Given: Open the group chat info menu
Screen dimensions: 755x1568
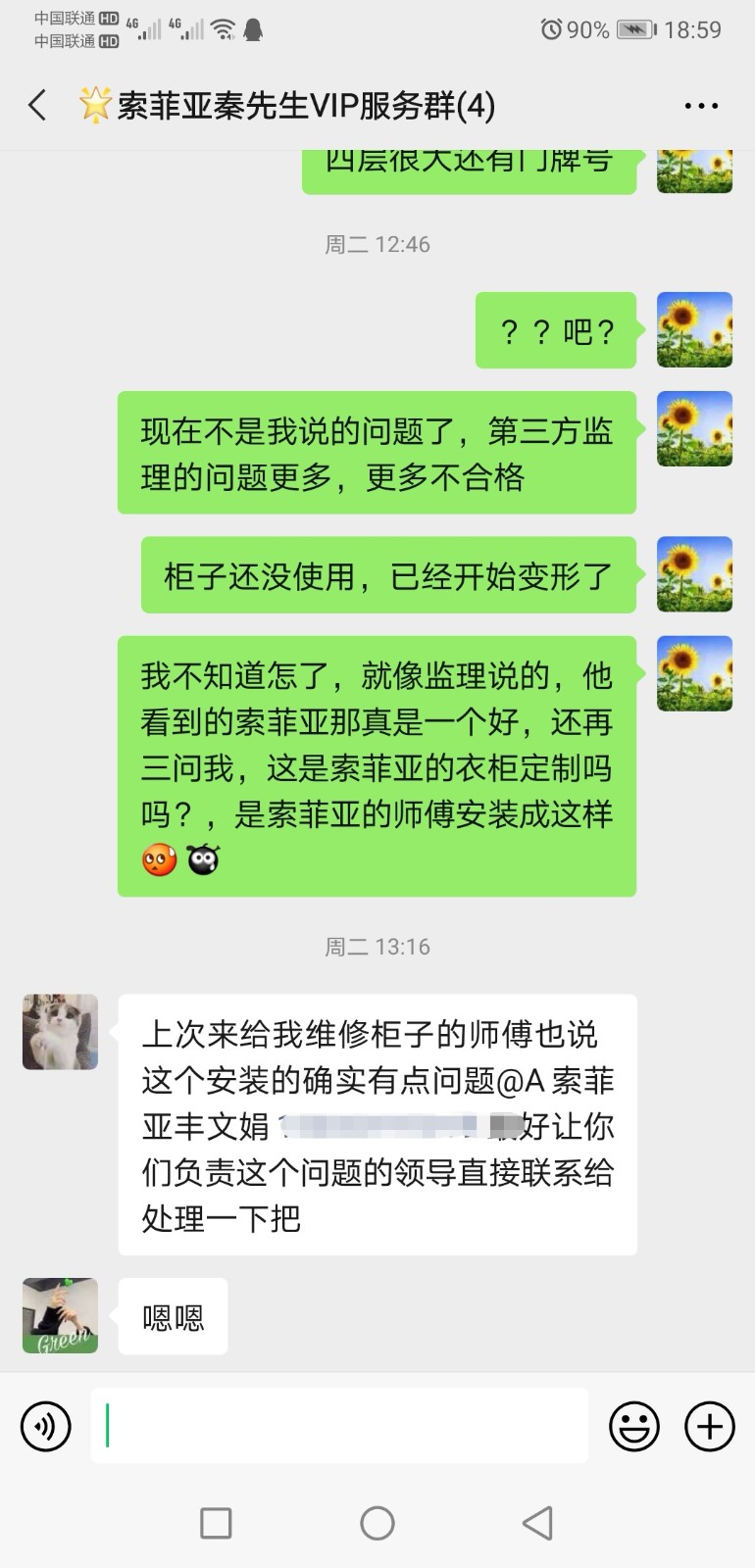Looking at the screenshot, I should [x=701, y=106].
